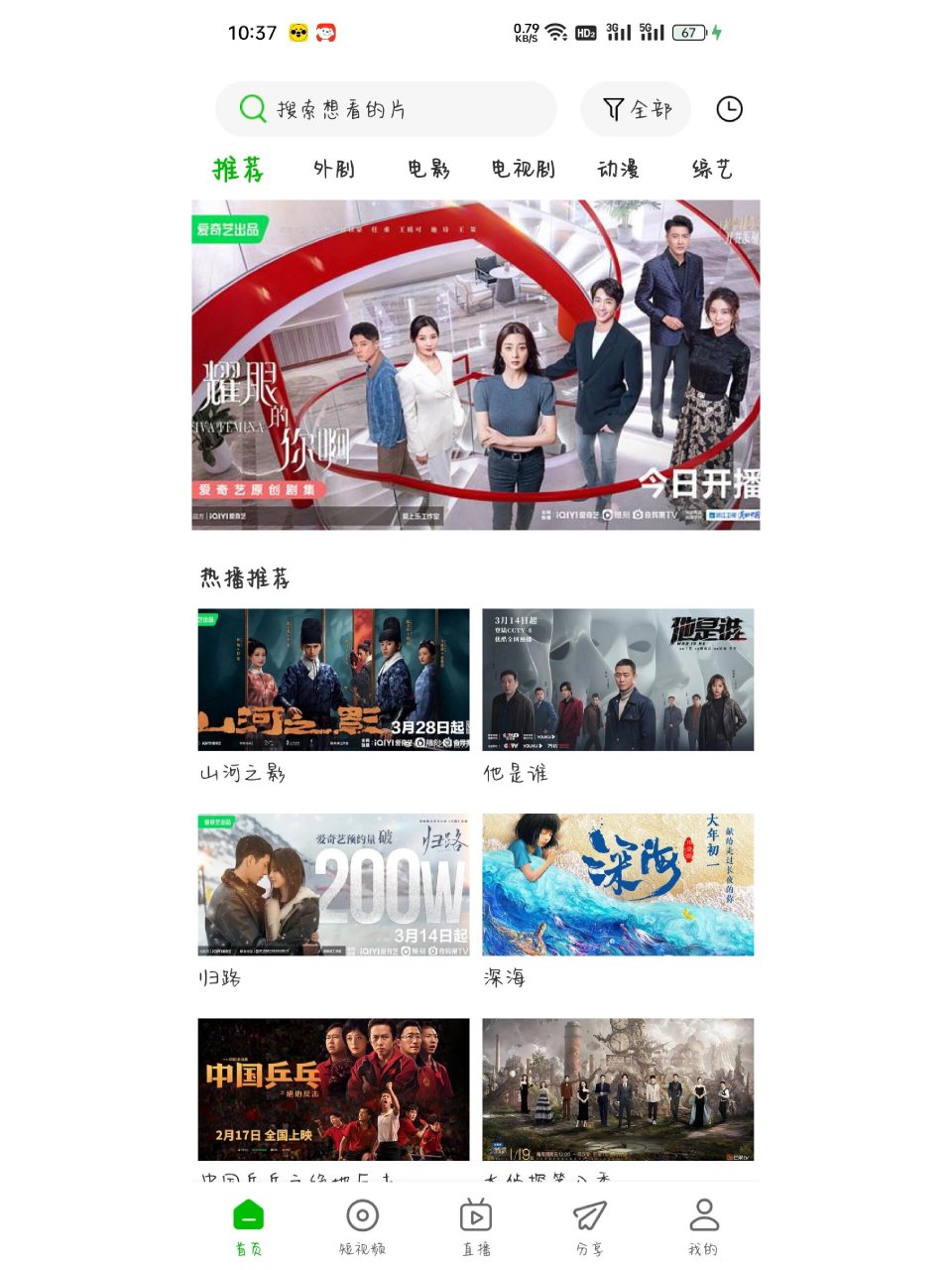Go to 短视频 in bottom navigation
This screenshot has height=1270, width=952.
362,1226
